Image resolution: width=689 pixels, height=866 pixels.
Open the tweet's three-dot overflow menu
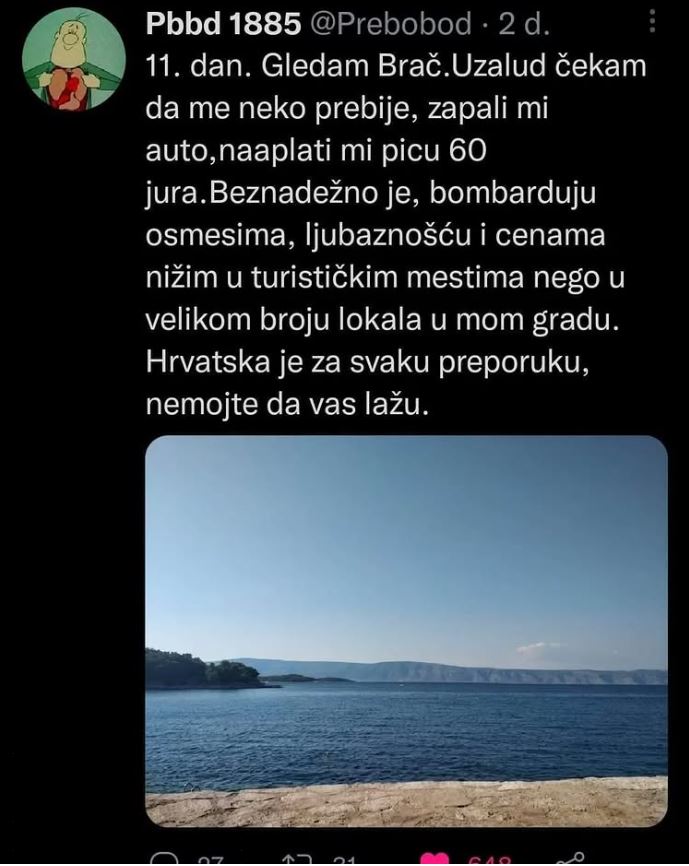point(653,21)
